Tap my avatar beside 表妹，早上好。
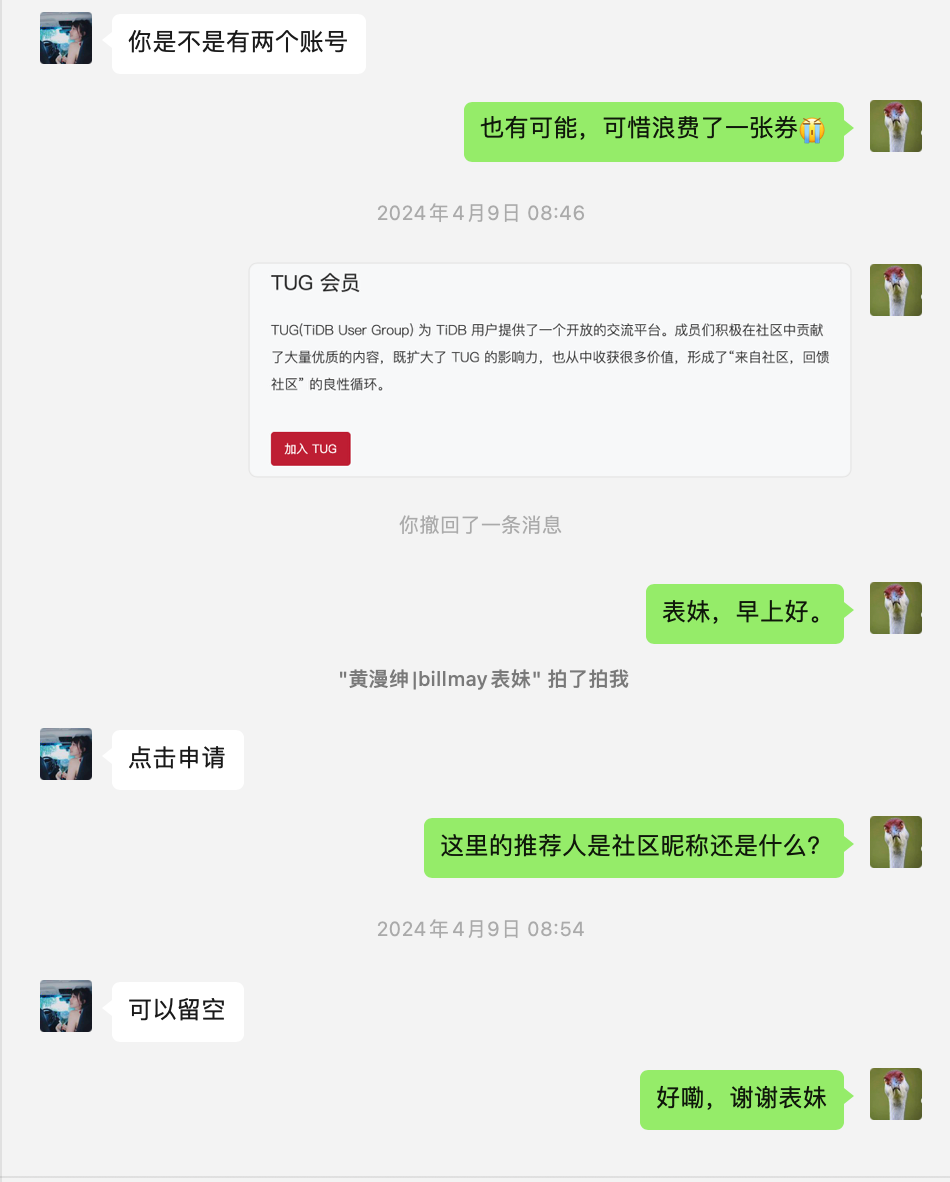The image size is (950, 1182). [x=895, y=608]
